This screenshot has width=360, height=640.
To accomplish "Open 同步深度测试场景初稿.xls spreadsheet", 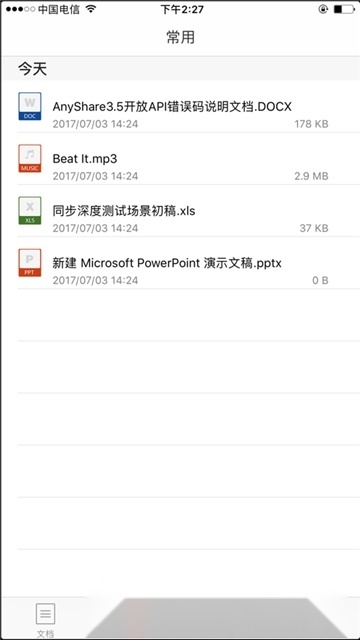I will pos(180,211).
